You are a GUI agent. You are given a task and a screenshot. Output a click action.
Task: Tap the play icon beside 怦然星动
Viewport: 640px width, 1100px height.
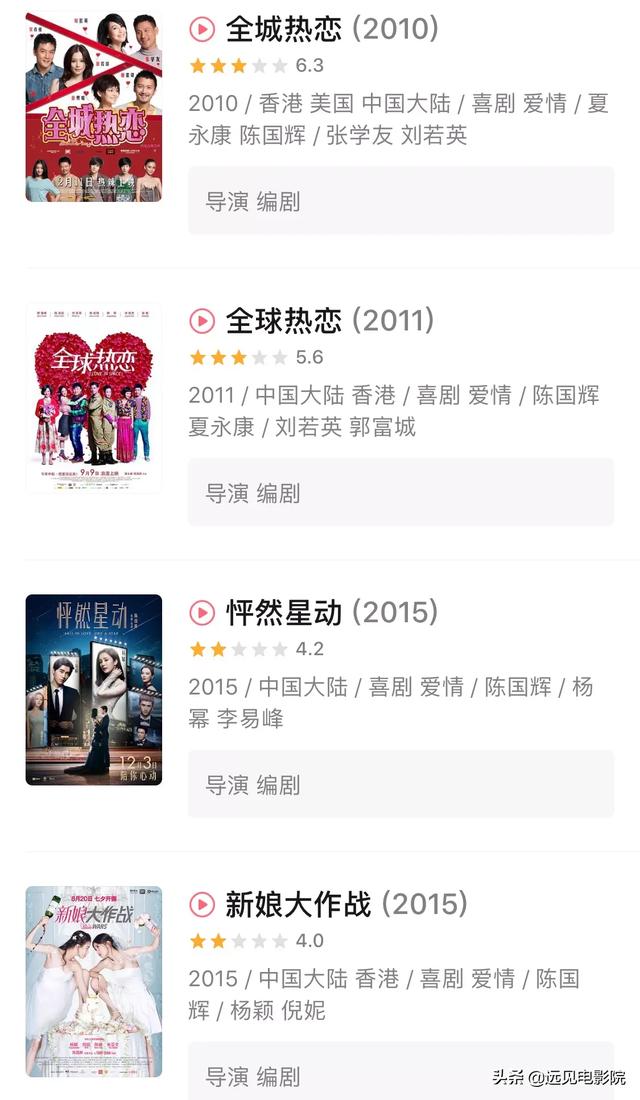coord(202,612)
